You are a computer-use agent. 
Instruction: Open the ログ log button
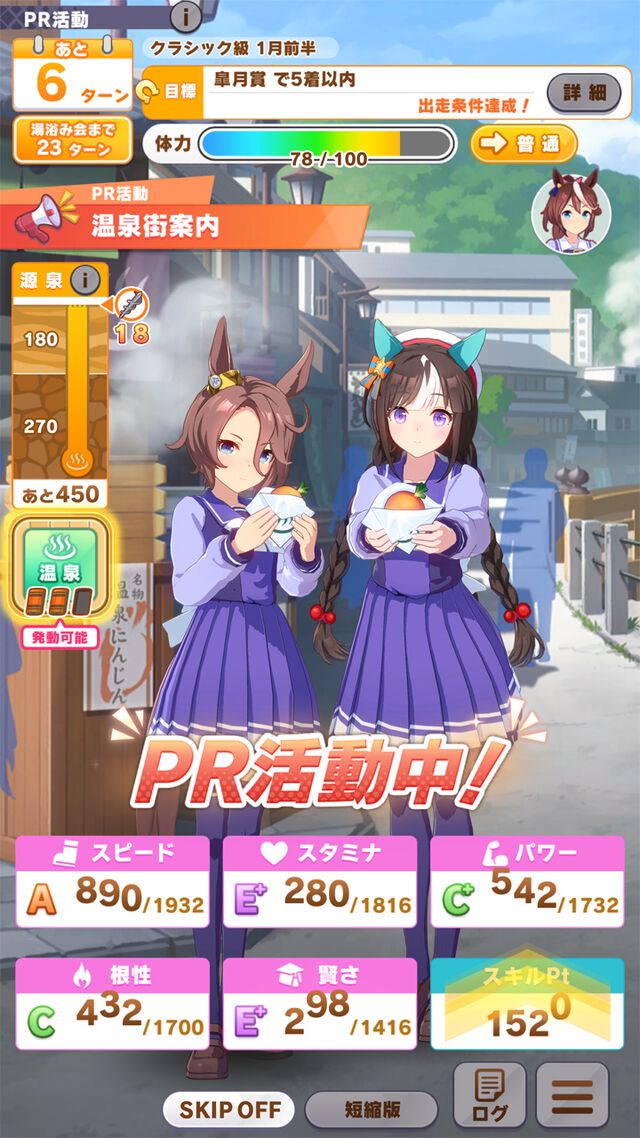pos(489,1096)
